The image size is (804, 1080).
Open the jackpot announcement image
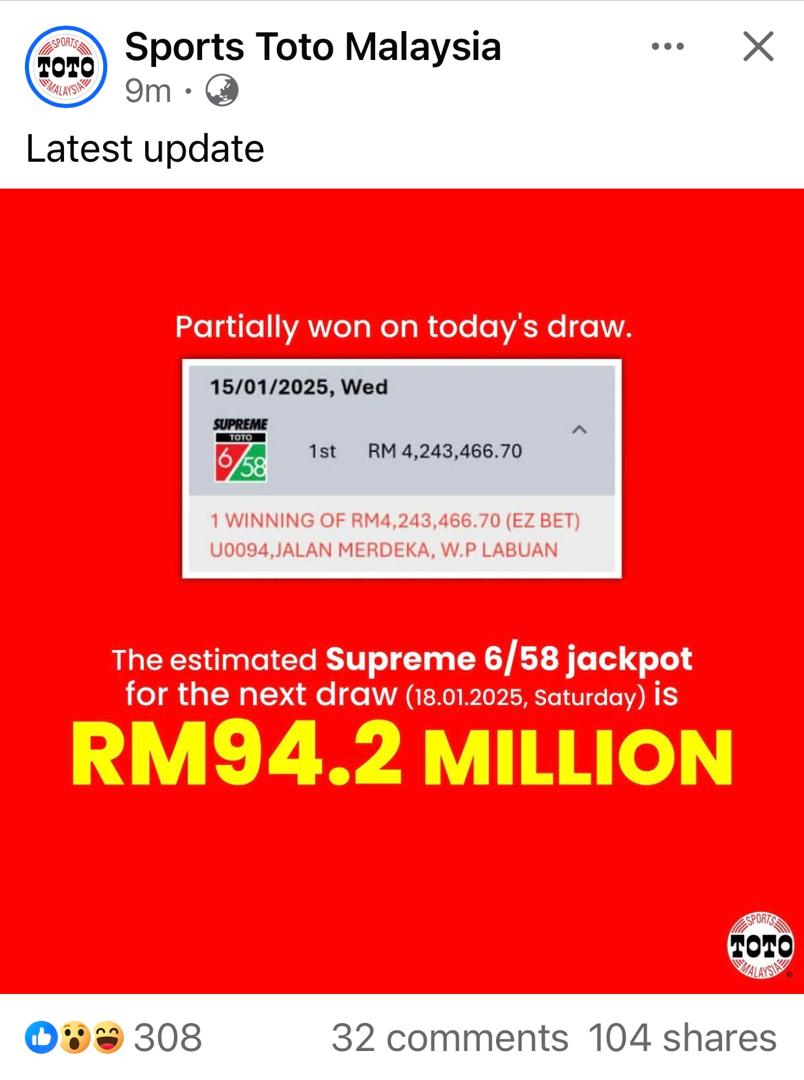tap(402, 590)
